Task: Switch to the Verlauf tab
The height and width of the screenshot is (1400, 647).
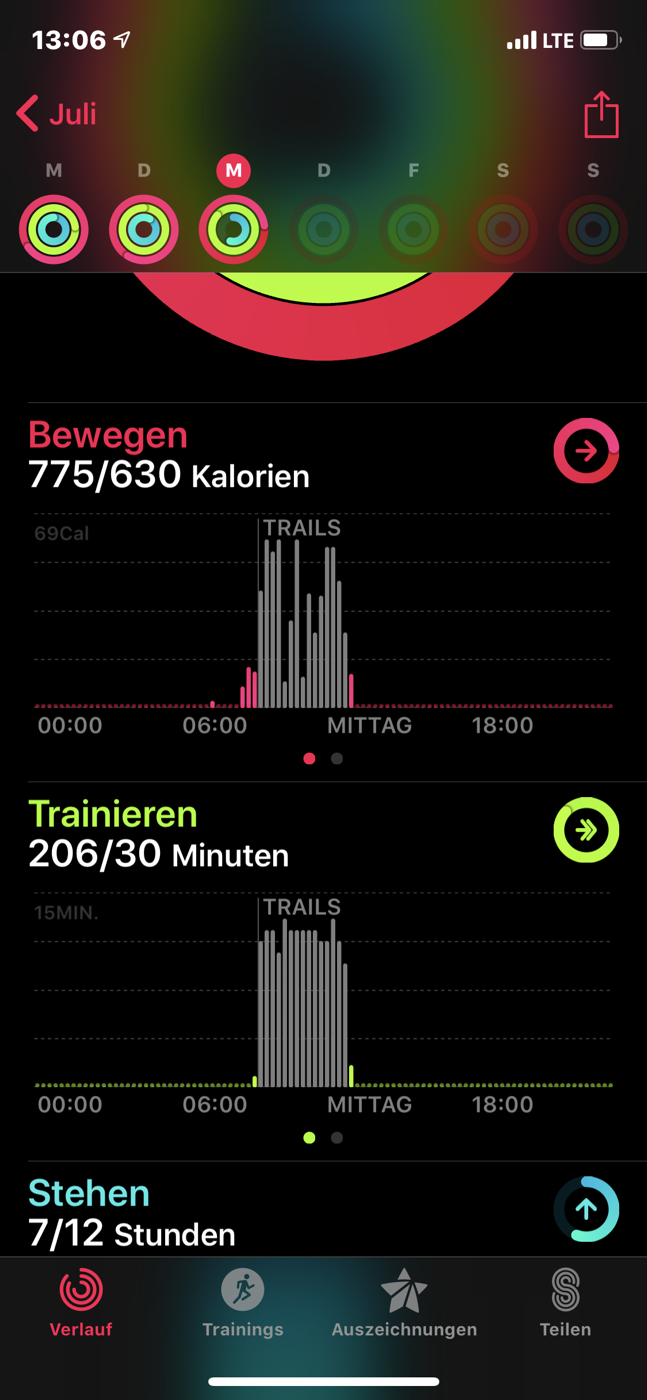Action: 81,1303
